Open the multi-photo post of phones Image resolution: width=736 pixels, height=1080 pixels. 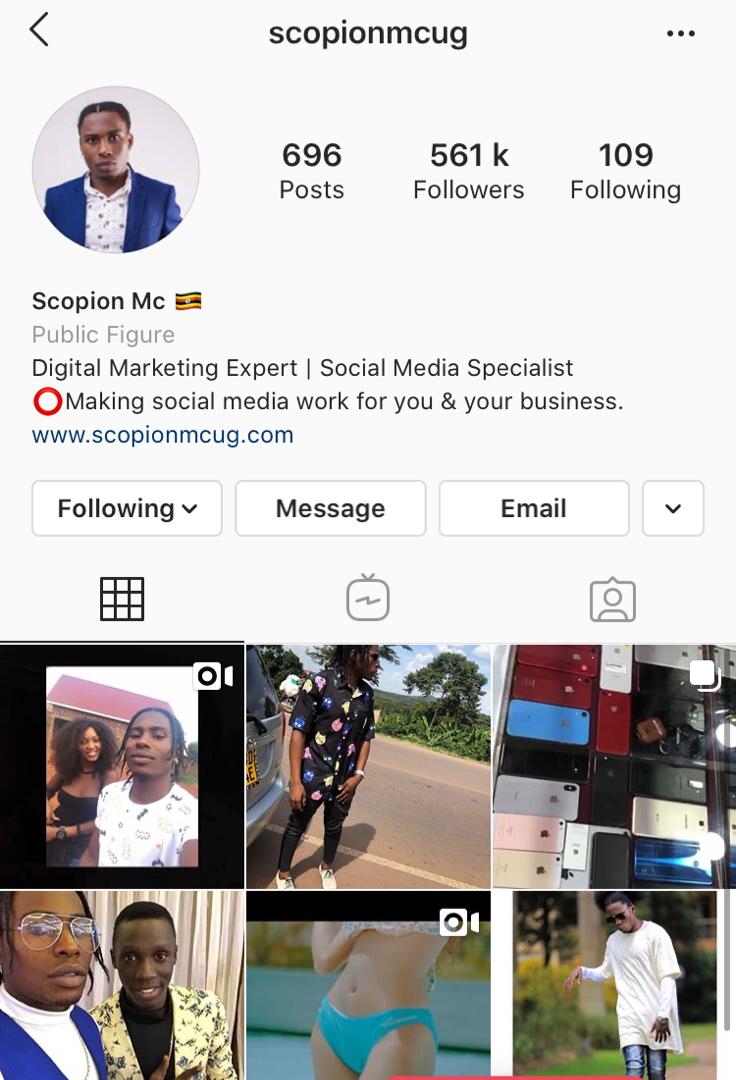613,766
